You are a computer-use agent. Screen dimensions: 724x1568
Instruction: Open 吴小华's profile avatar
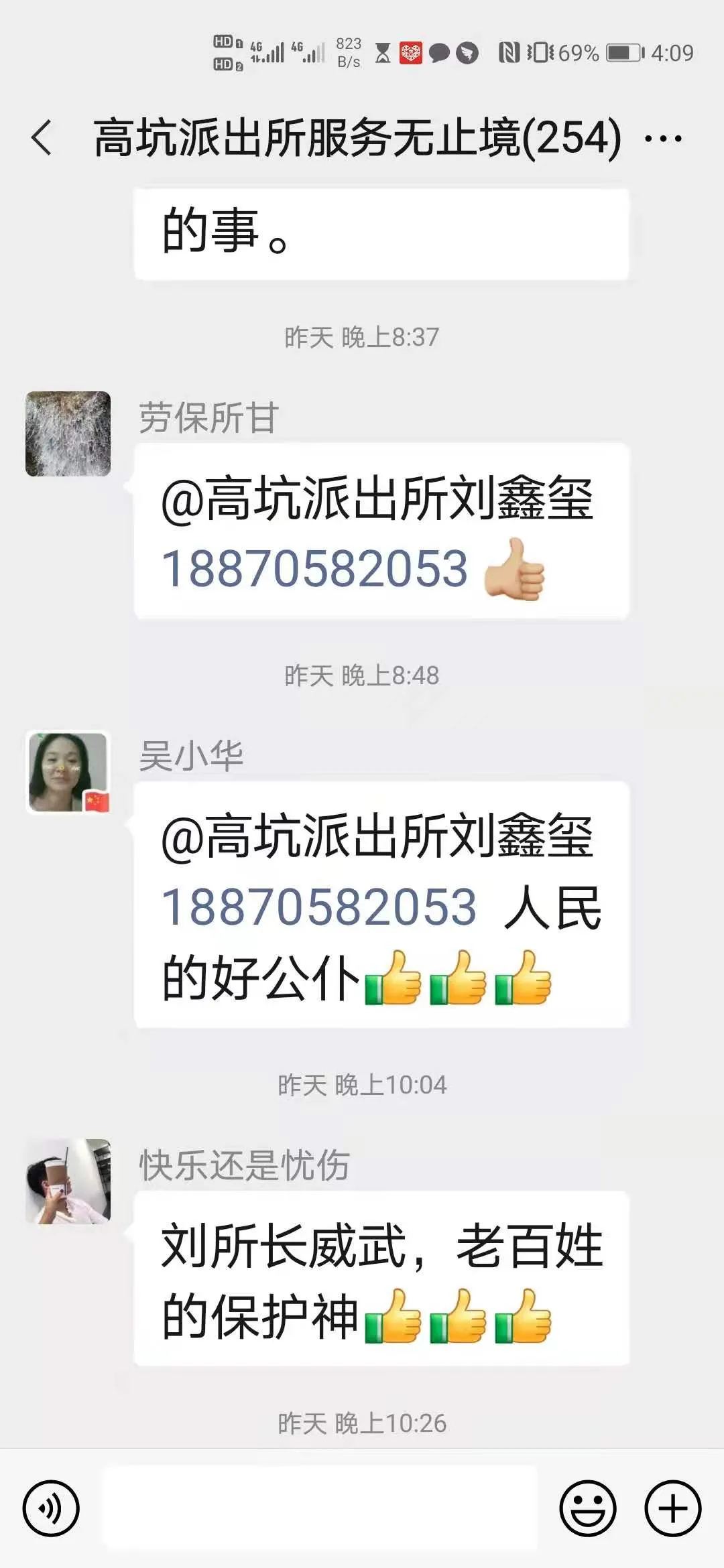point(68,772)
